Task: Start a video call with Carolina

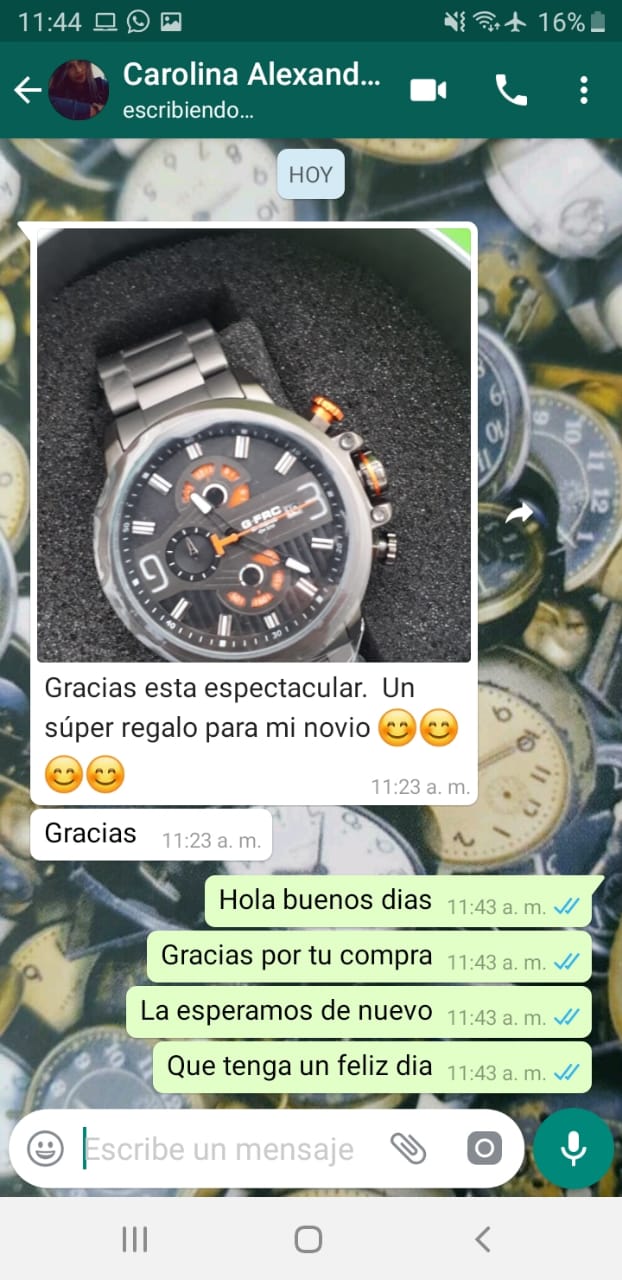Action: pos(428,90)
